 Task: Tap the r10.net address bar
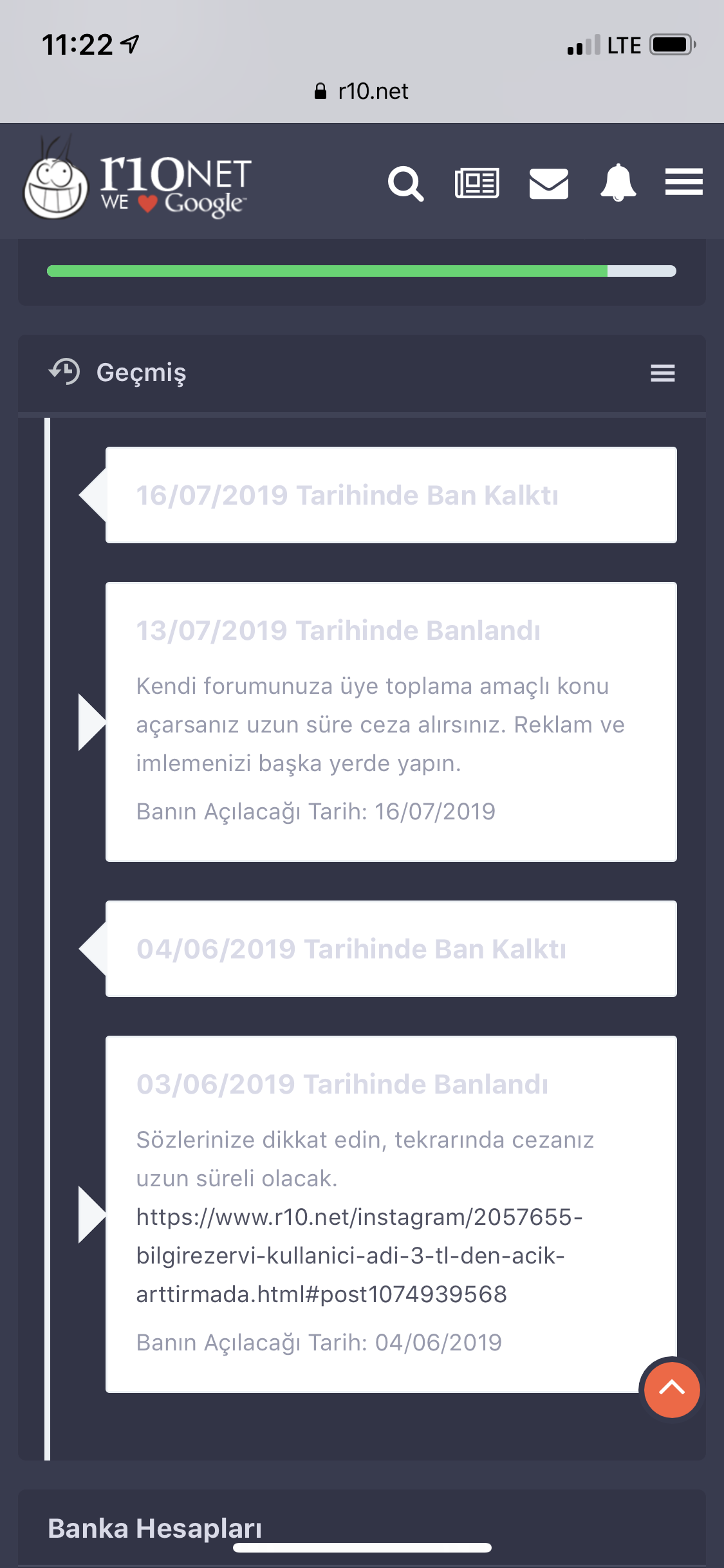pos(362,91)
